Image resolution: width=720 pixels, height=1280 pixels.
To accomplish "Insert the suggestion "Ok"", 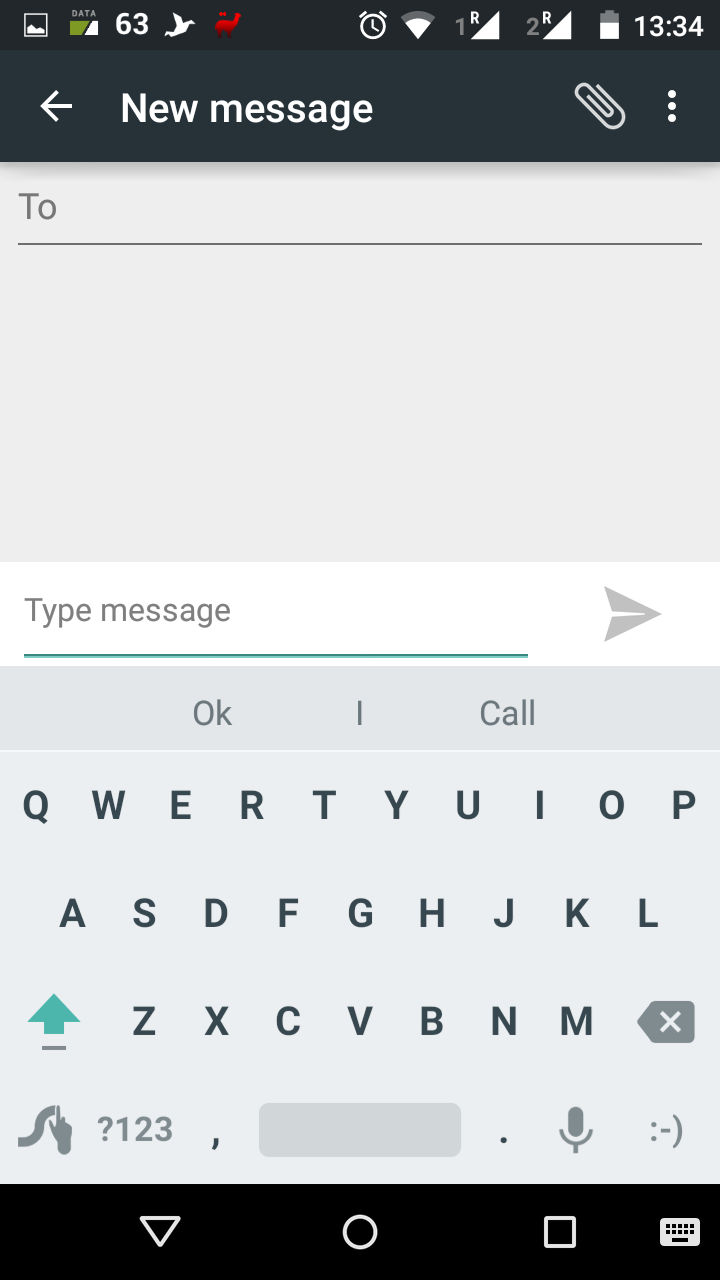I will [x=212, y=713].
